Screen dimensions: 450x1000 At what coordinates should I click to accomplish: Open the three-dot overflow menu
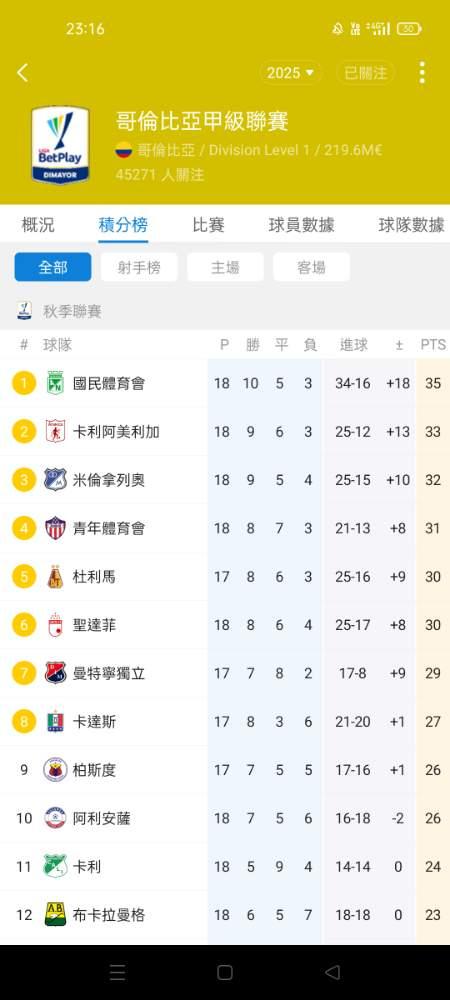(x=422, y=73)
